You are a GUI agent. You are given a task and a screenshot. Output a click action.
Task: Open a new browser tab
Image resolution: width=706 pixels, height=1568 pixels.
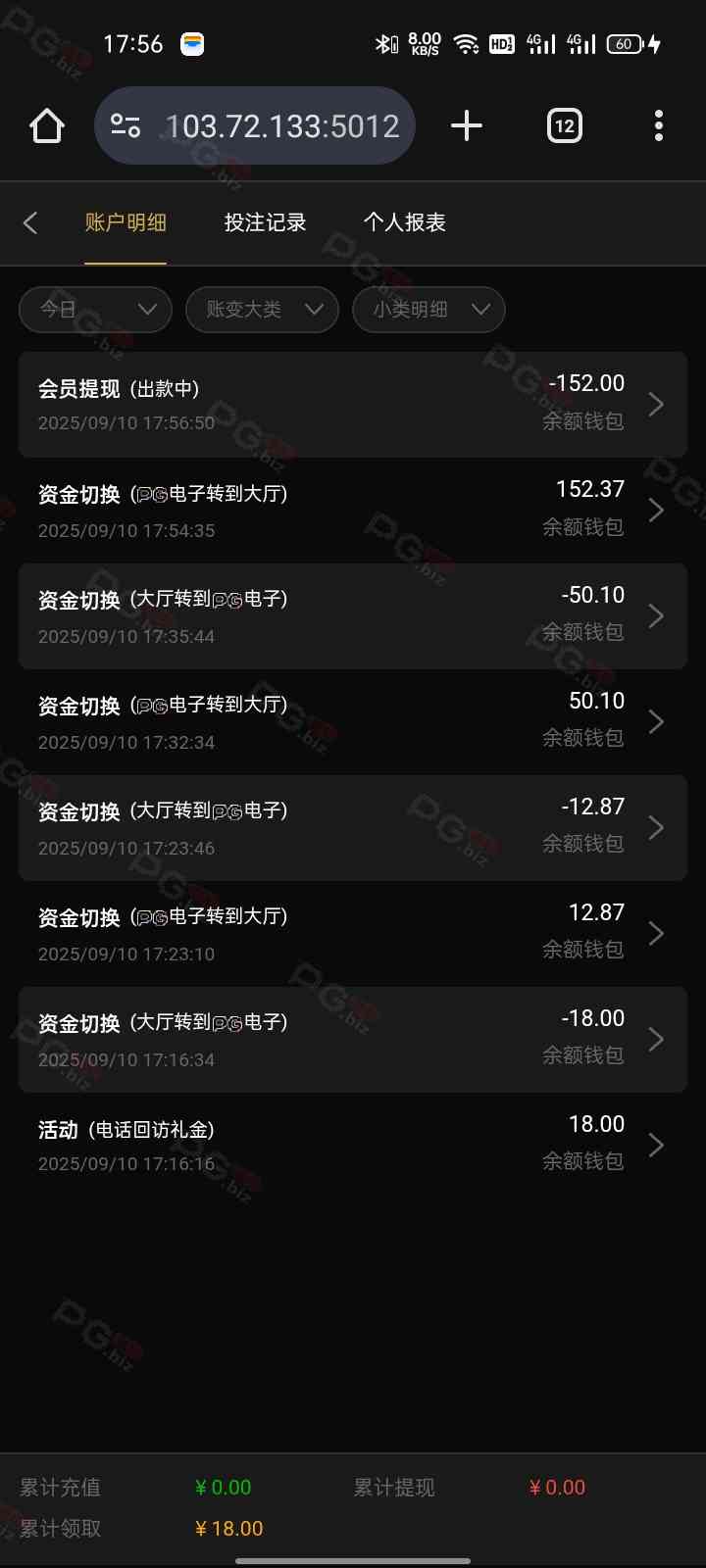467,125
